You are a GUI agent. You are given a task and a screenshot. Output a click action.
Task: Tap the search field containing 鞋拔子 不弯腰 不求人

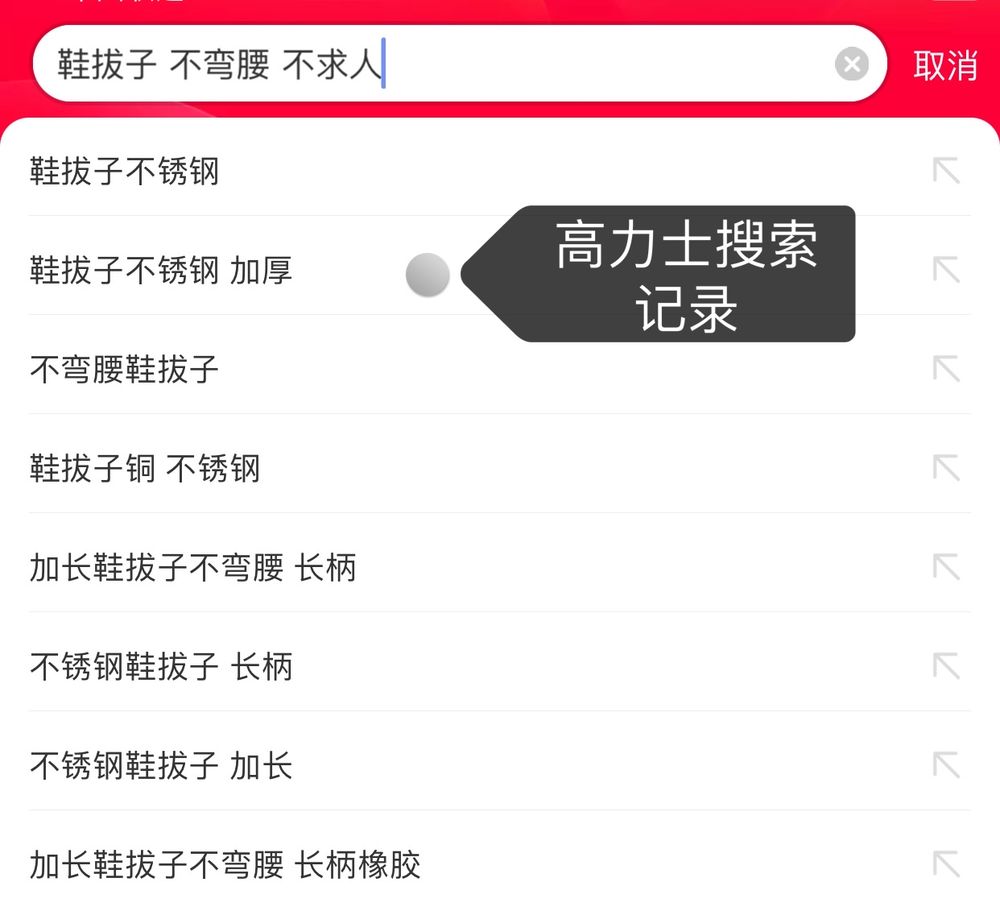(430, 65)
